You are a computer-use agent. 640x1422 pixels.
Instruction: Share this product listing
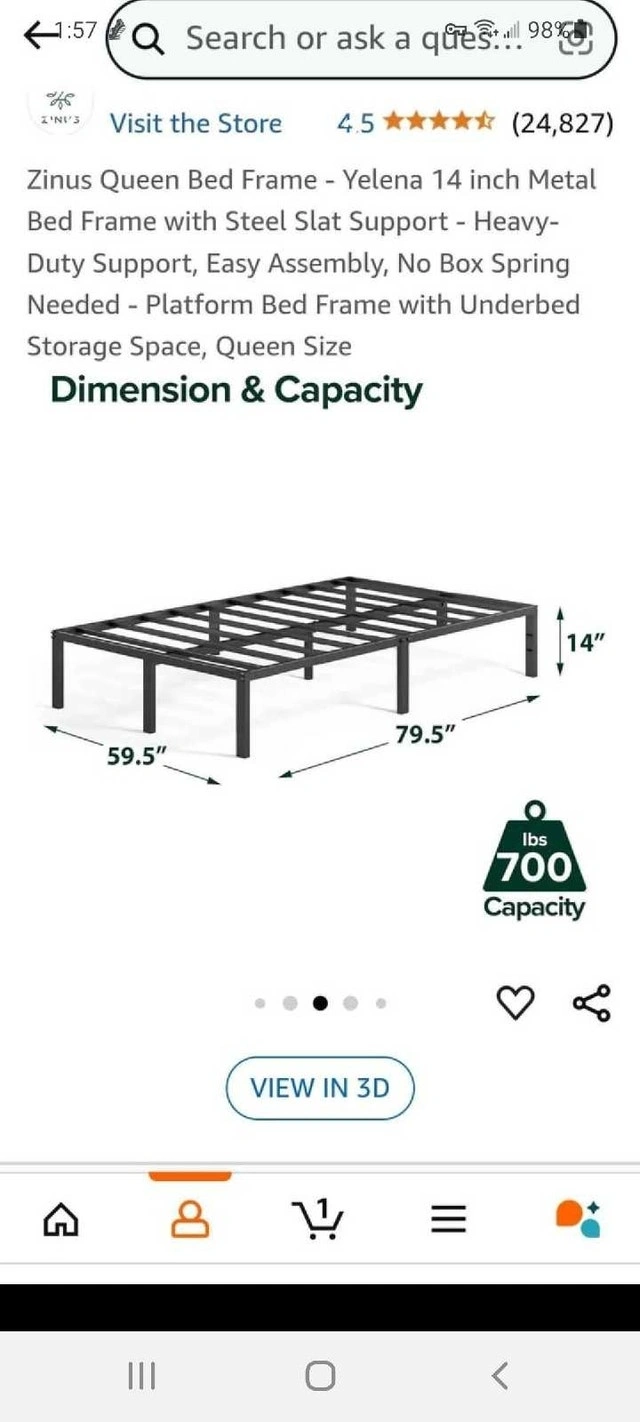click(591, 1002)
